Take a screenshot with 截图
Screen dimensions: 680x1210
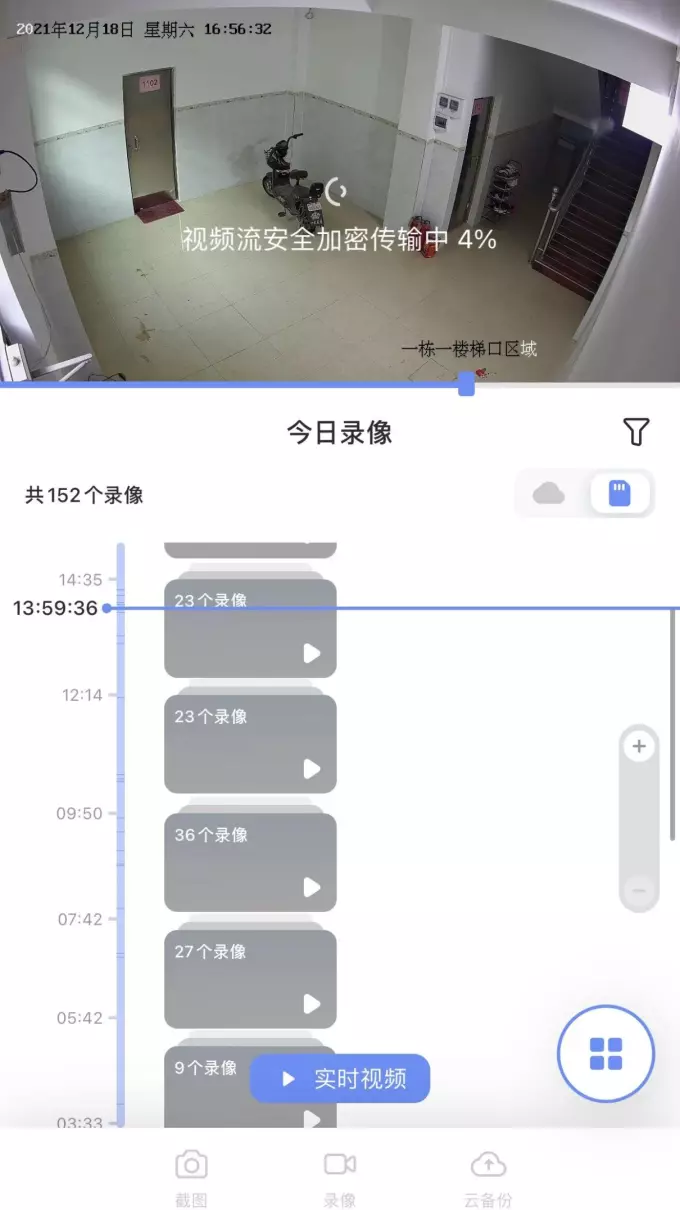click(x=191, y=1178)
